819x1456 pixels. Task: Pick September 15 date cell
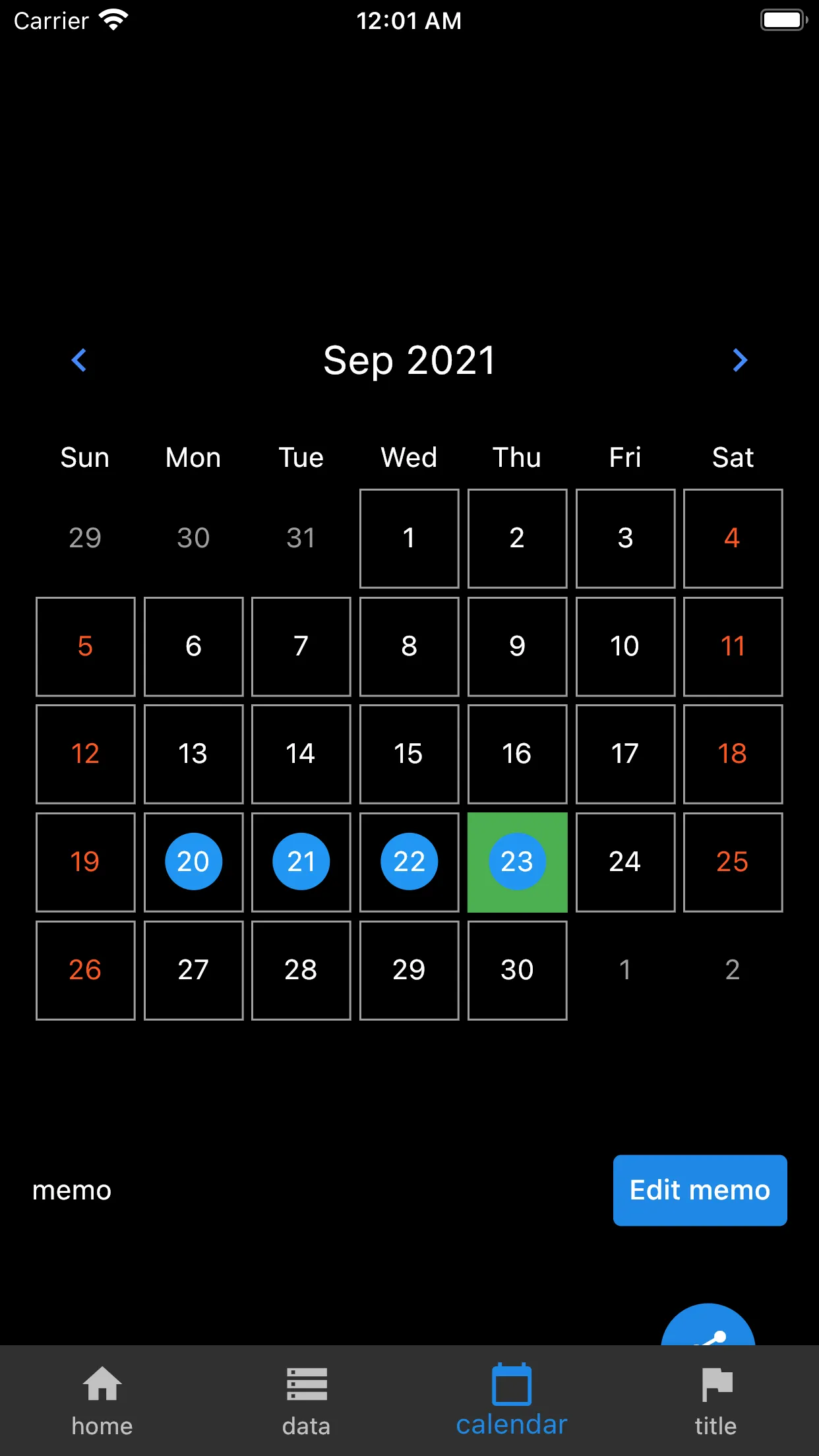(409, 754)
